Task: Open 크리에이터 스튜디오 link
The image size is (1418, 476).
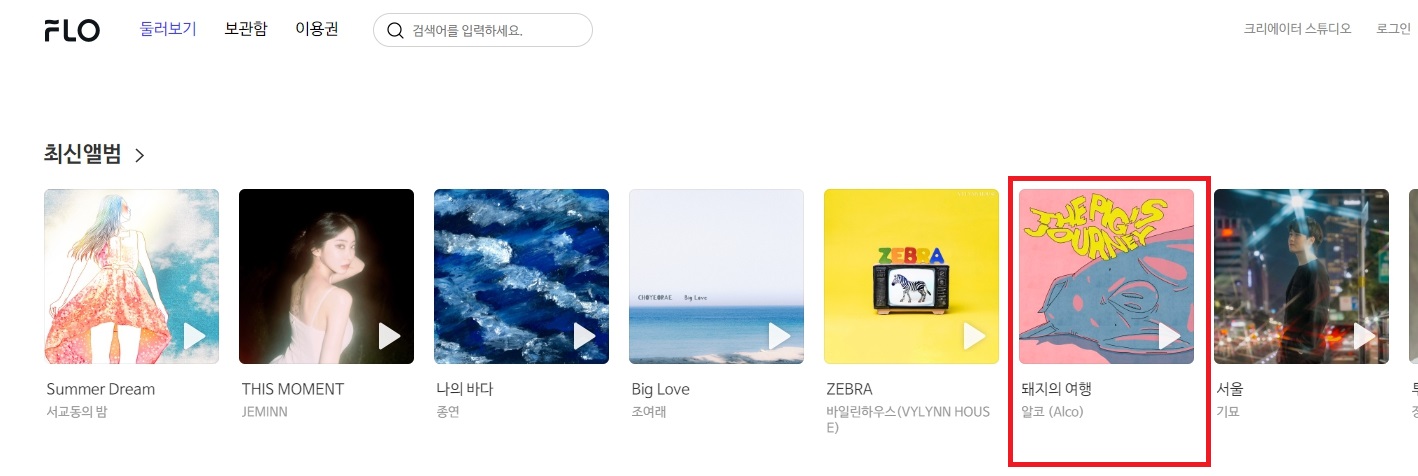Action: [x=1297, y=29]
